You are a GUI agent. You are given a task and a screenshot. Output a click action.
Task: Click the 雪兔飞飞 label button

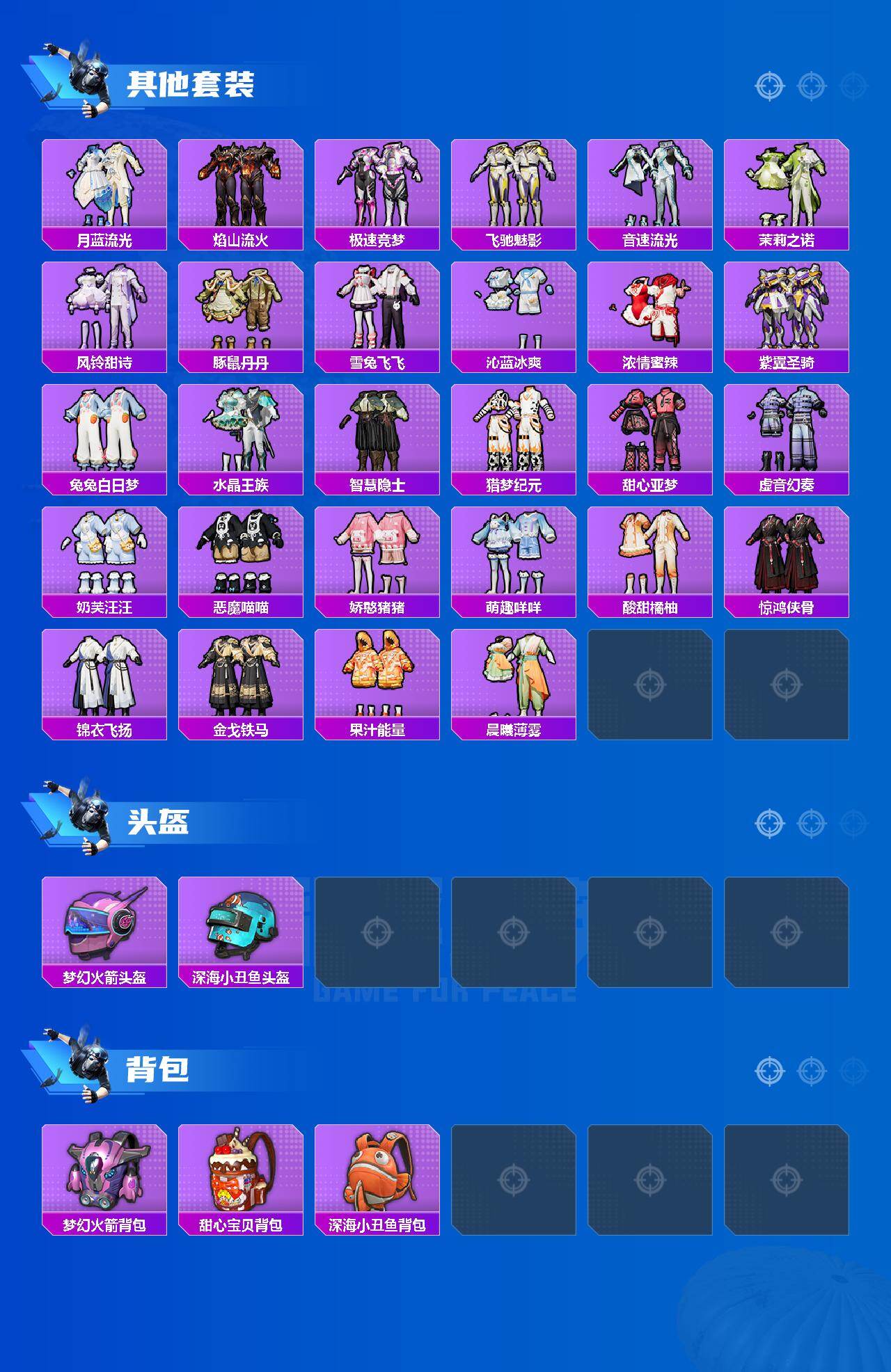pos(379,360)
